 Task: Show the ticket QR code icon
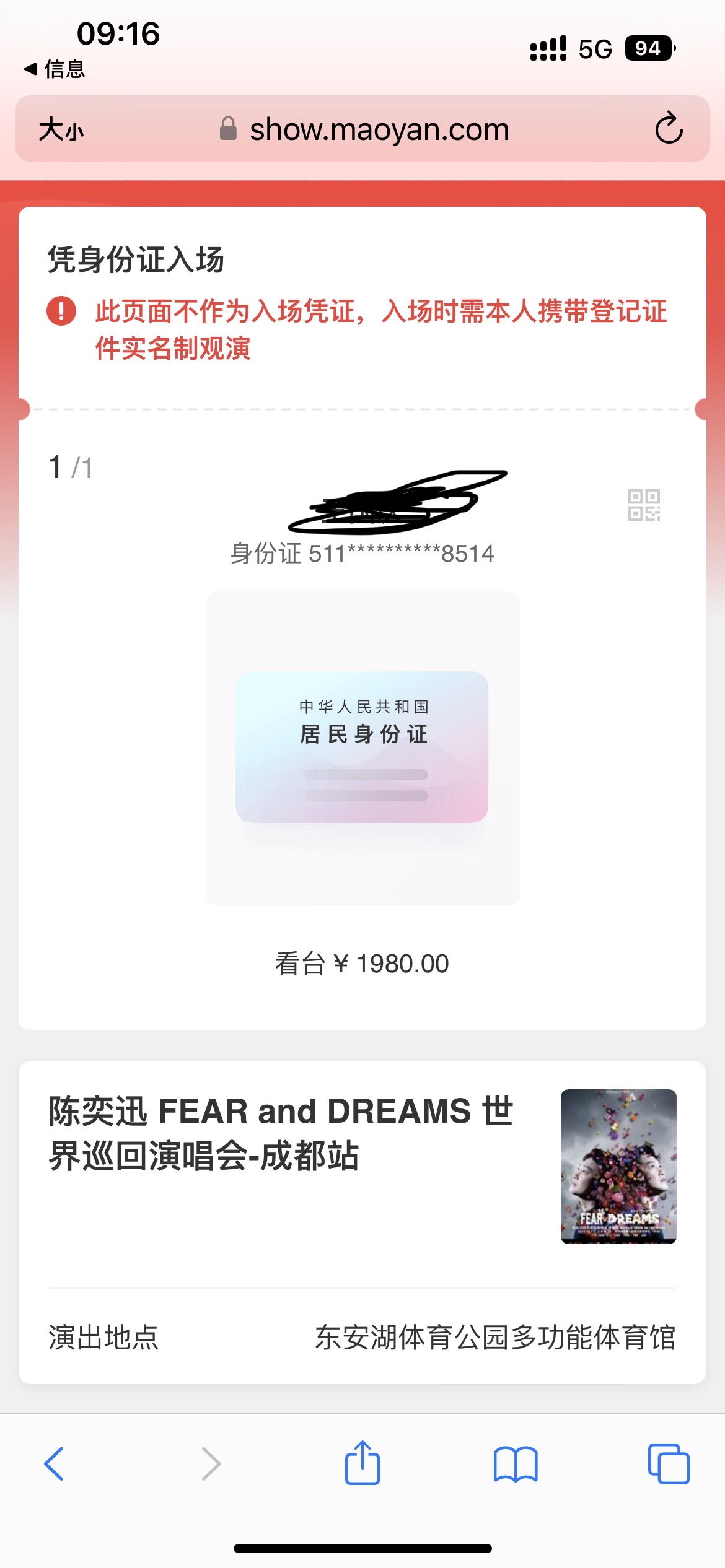point(644,505)
